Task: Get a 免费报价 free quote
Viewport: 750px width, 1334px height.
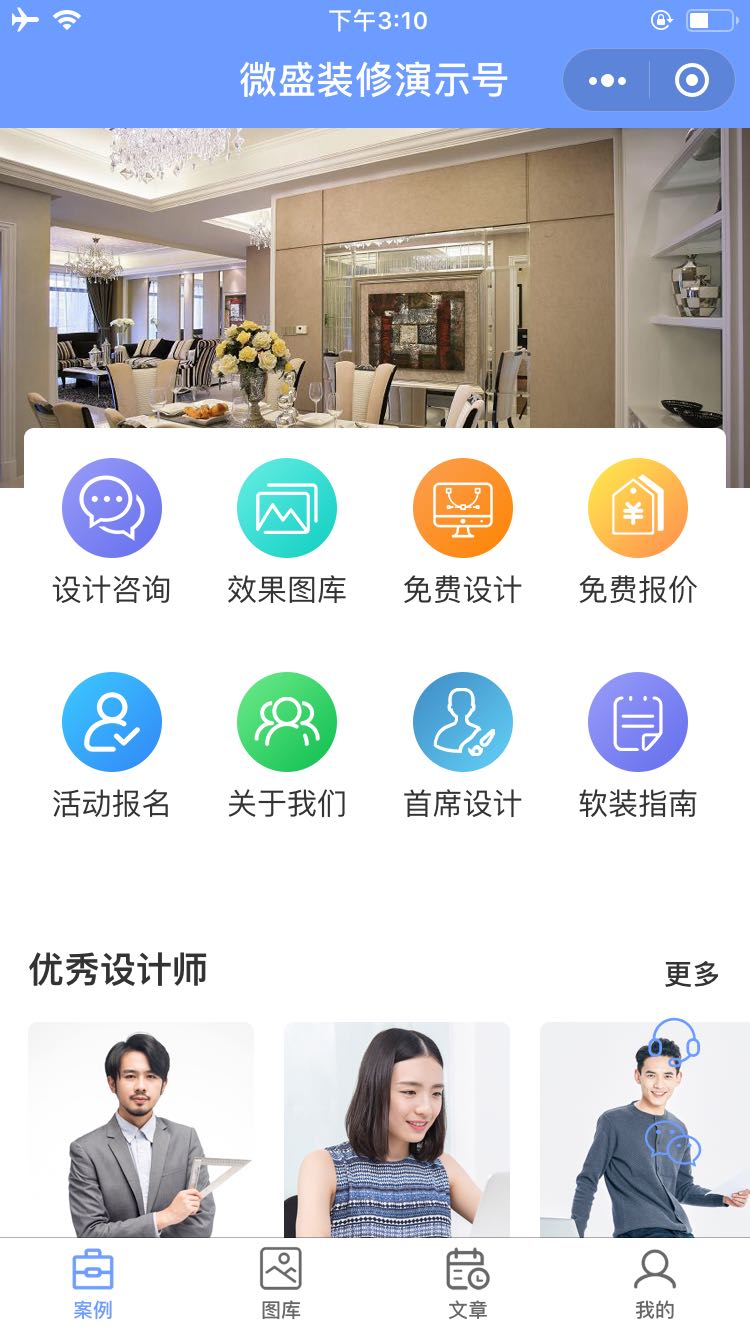Action: click(638, 532)
